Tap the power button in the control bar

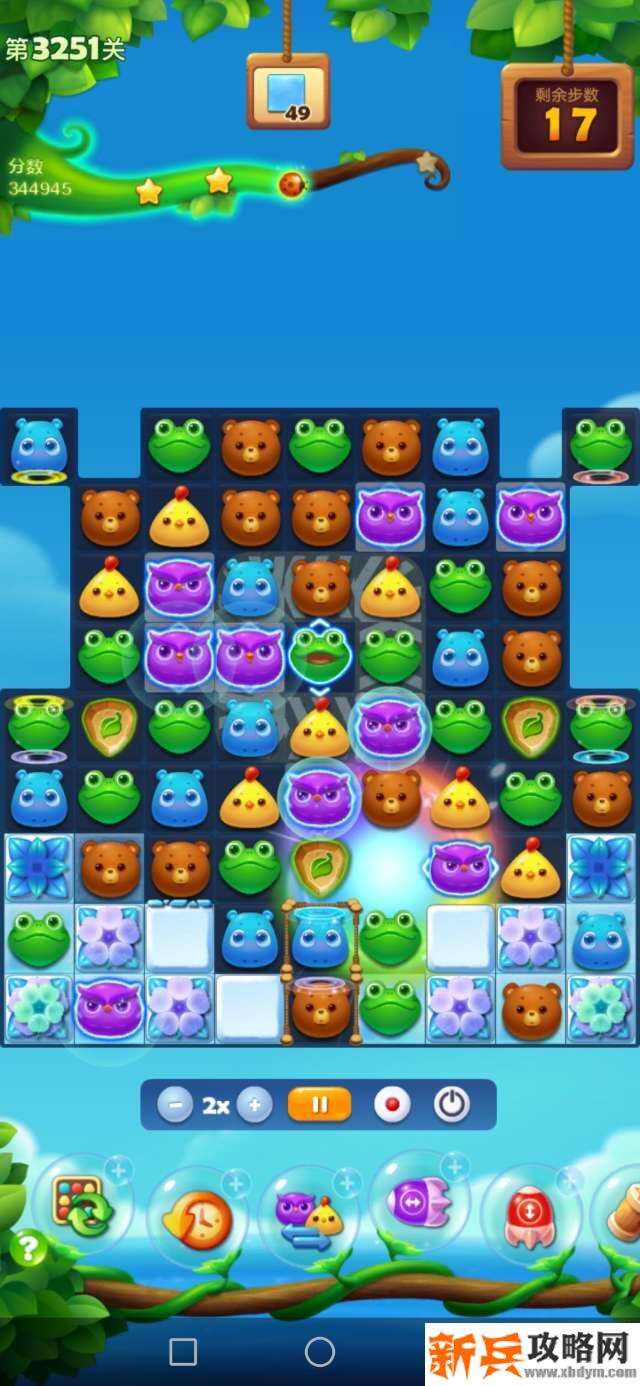pos(451,1105)
